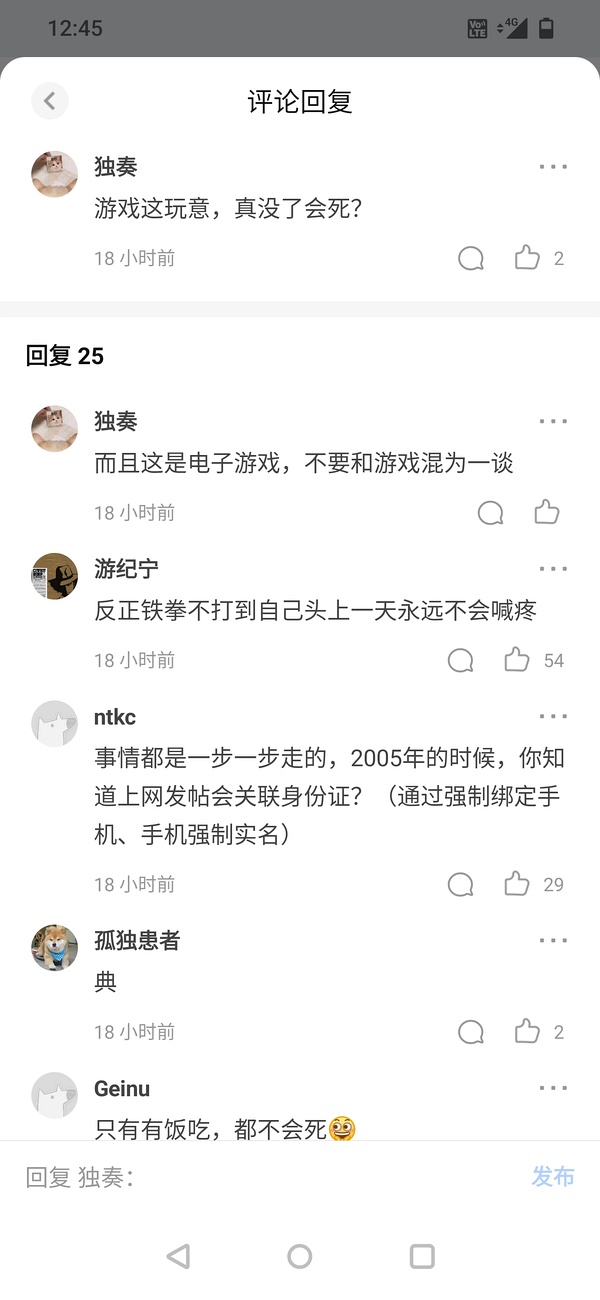
Task: Reply to 游纪宁's comment
Action: [x=461, y=660]
